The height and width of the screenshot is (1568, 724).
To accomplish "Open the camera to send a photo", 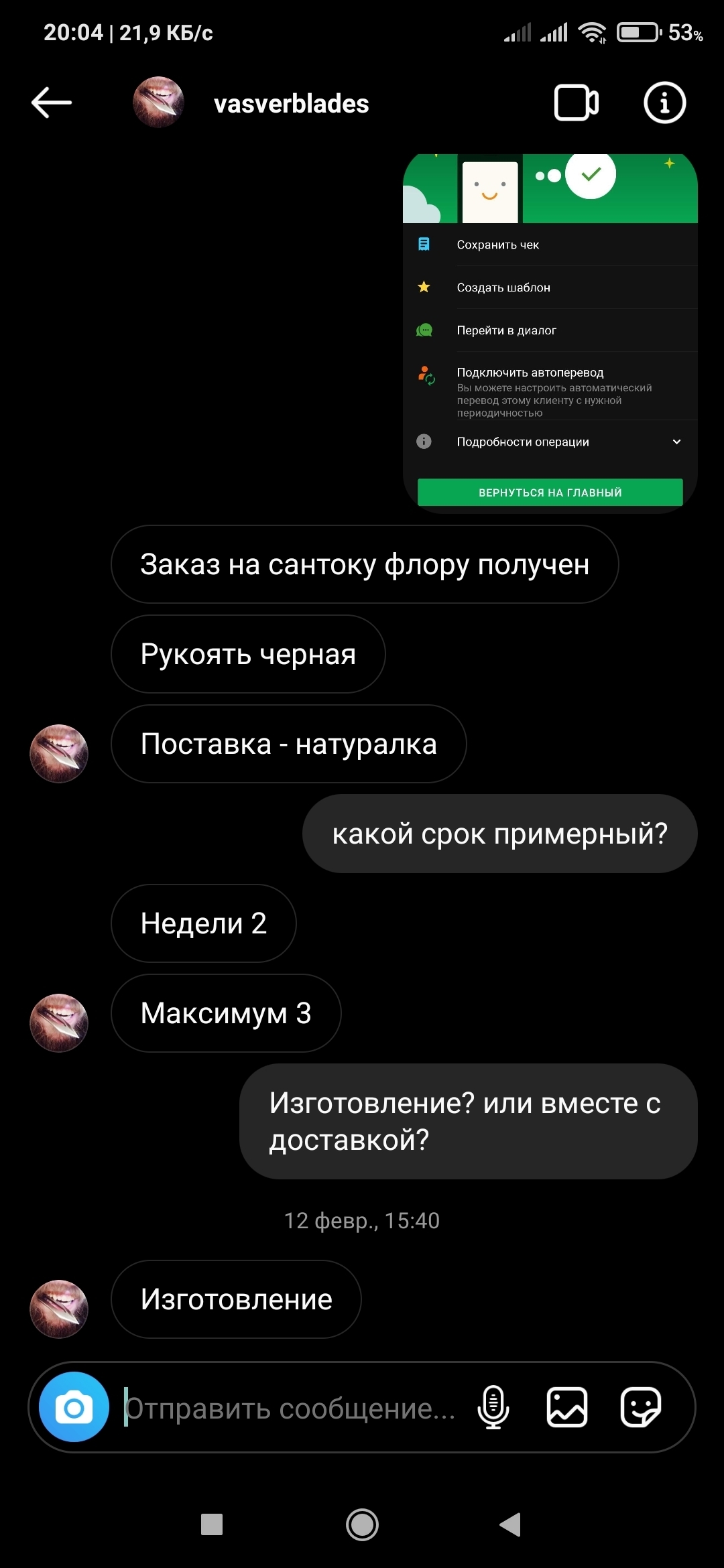I will pyautogui.click(x=74, y=1407).
